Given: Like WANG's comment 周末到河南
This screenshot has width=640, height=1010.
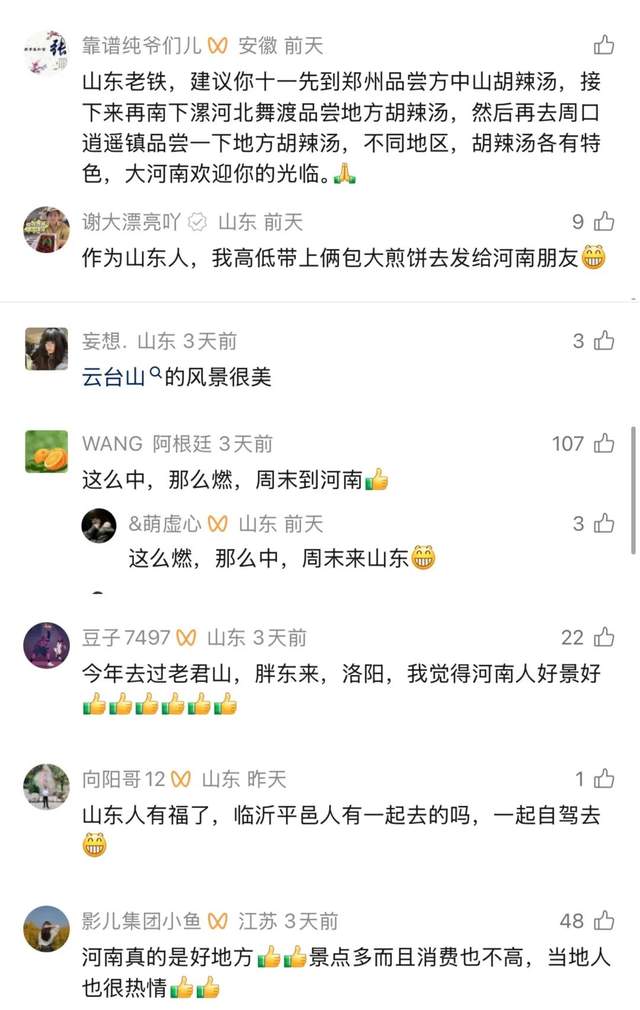Looking at the screenshot, I should click(x=603, y=443).
